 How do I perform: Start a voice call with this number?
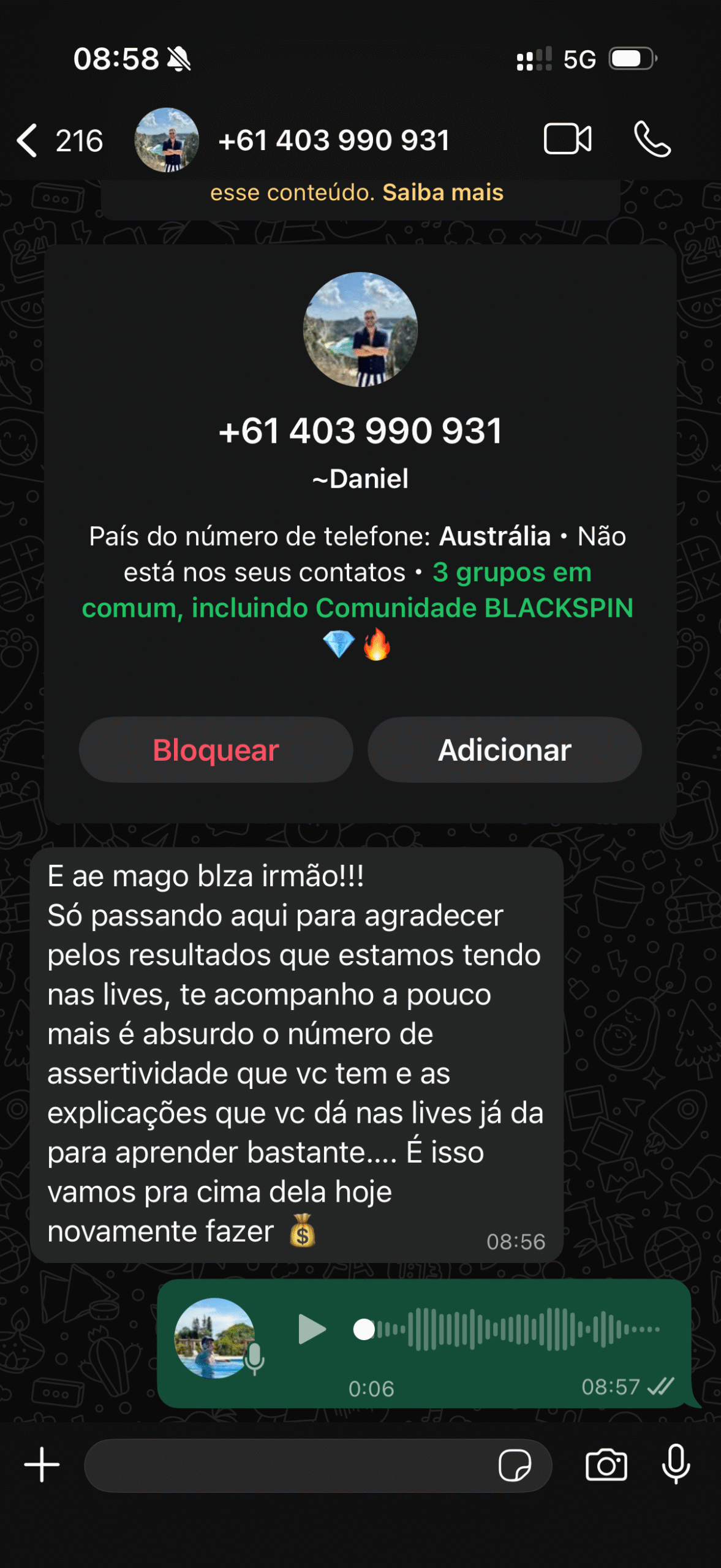[x=652, y=139]
